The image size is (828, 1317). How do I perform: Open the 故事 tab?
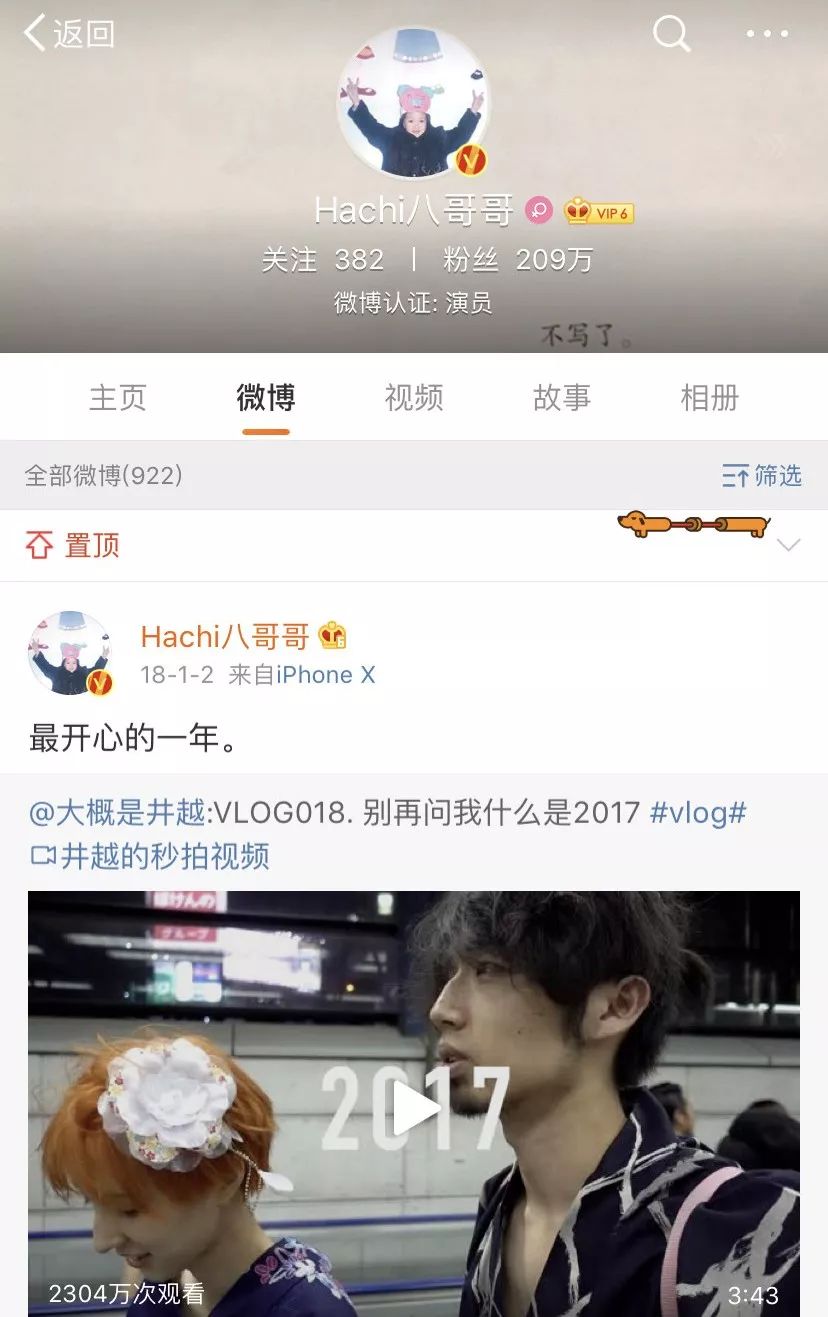[561, 398]
